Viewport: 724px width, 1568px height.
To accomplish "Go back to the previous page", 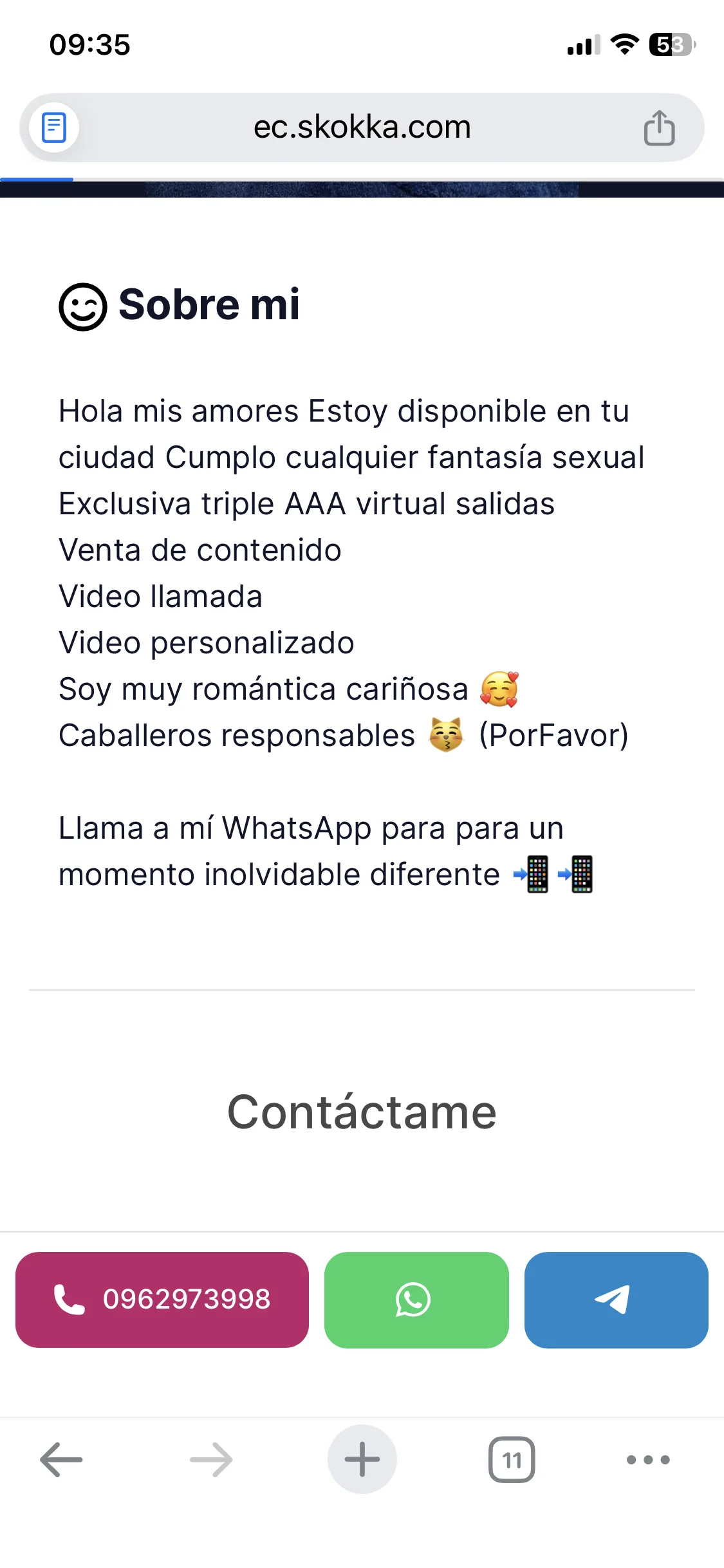I will [61, 1459].
